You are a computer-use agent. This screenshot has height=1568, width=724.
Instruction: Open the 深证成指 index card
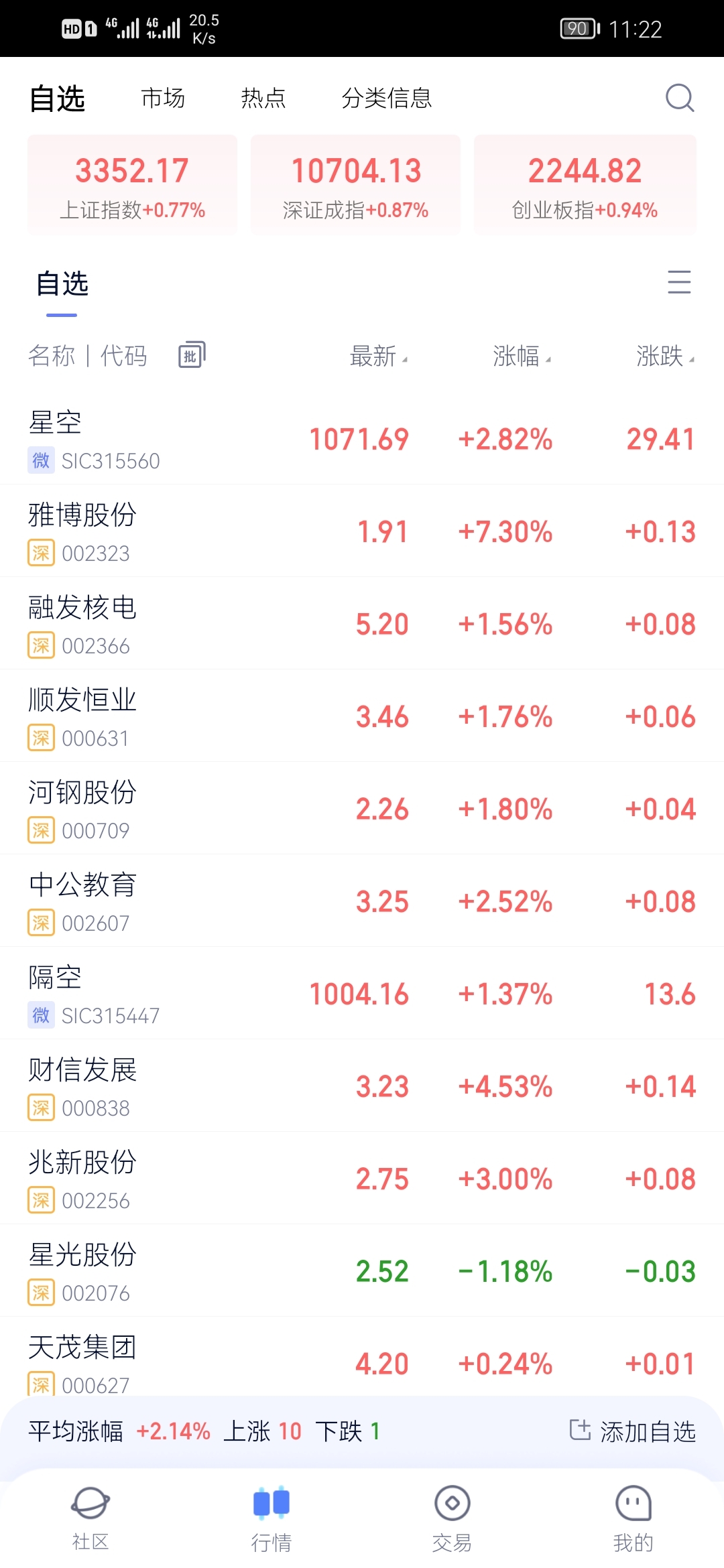coord(355,185)
